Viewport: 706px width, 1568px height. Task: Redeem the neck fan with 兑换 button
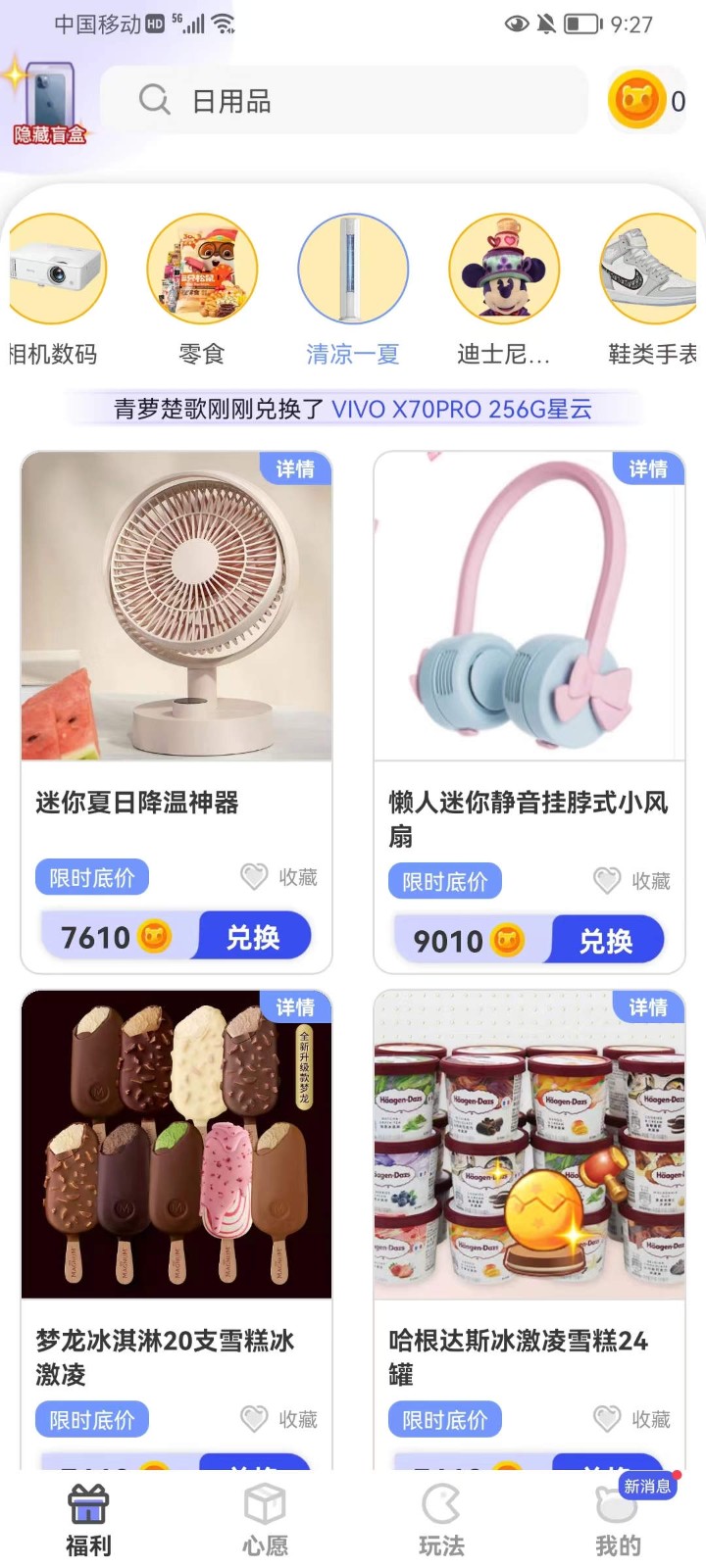tap(606, 939)
